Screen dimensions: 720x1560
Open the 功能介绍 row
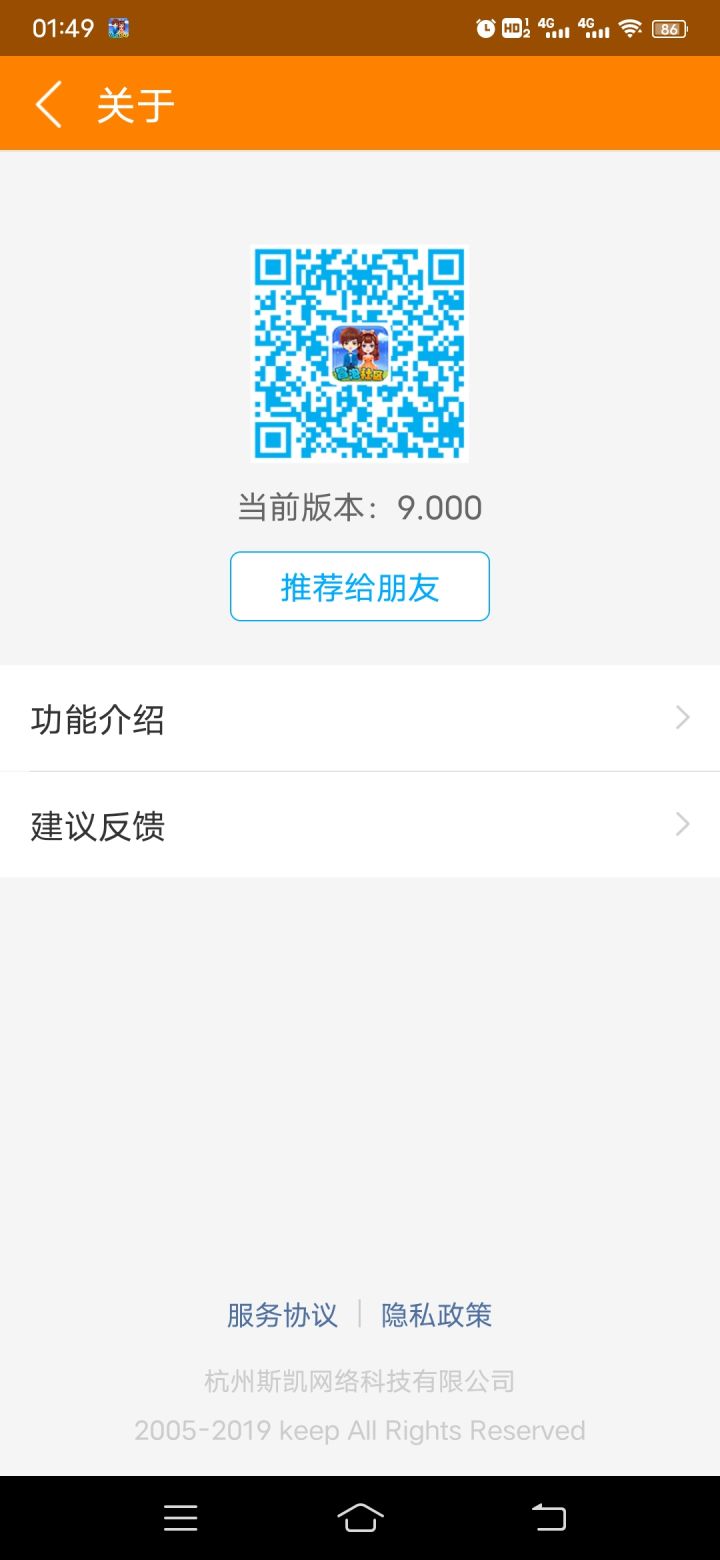(x=360, y=718)
